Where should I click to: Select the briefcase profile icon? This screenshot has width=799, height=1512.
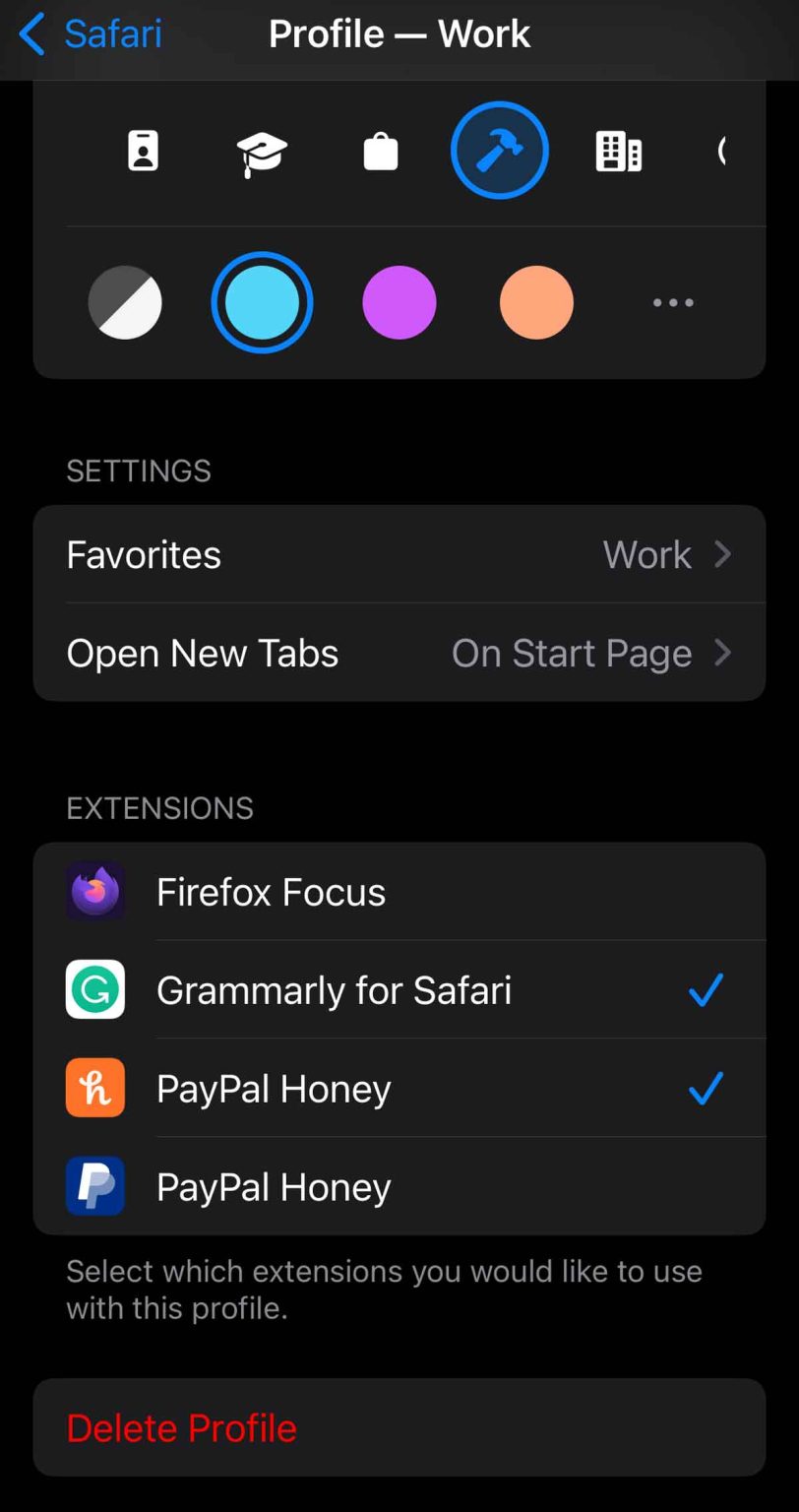(x=380, y=150)
